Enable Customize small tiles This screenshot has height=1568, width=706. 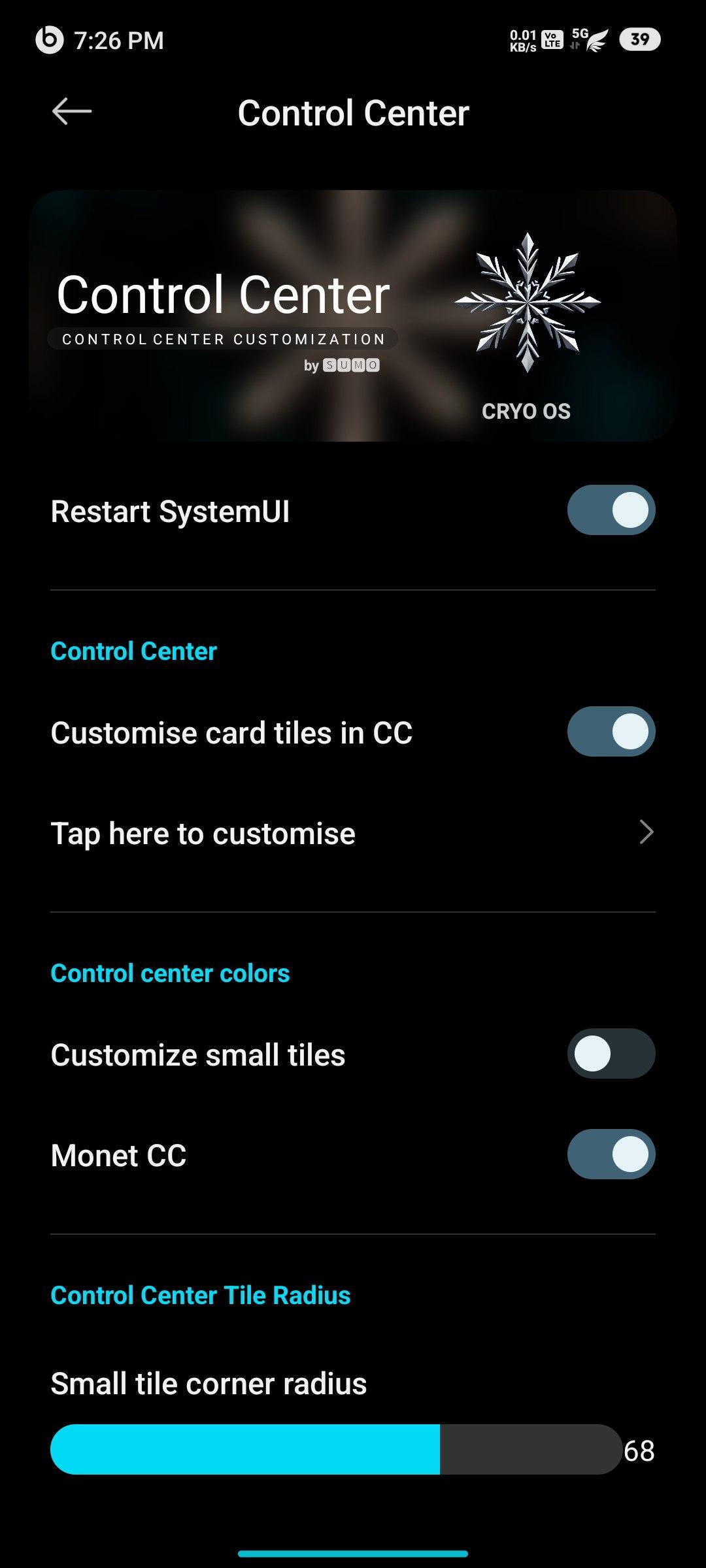(x=611, y=1054)
